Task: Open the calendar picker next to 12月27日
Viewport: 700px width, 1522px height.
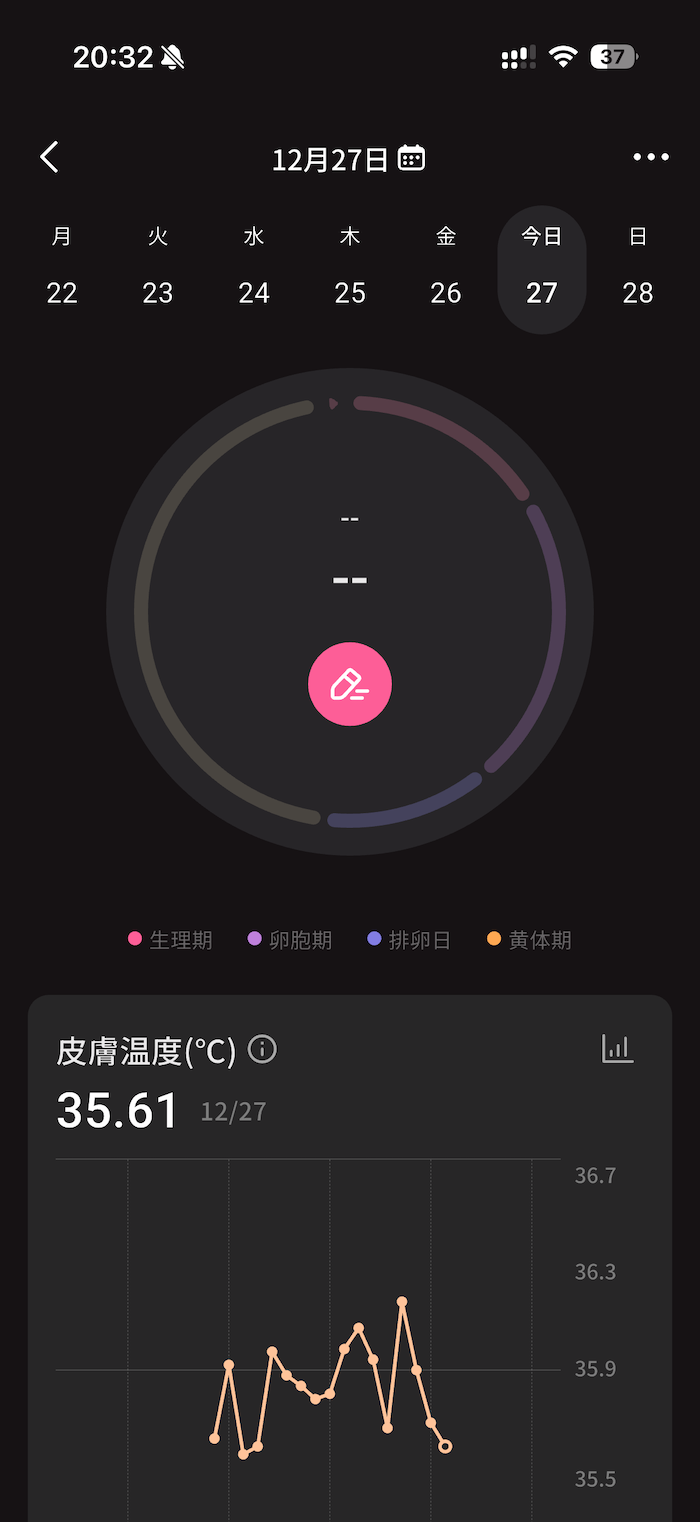Action: pyautogui.click(x=411, y=158)
